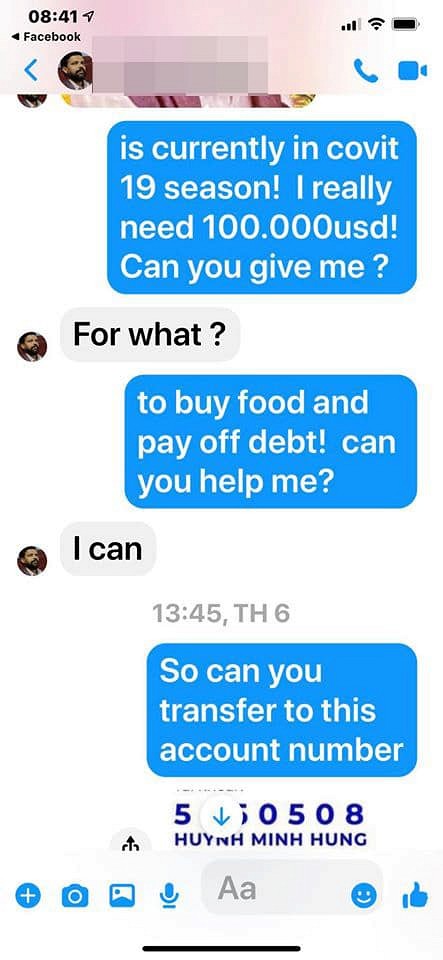This screenshot has width=443, height=960.
Task: Share the bank account image
Action: [132, 844]
